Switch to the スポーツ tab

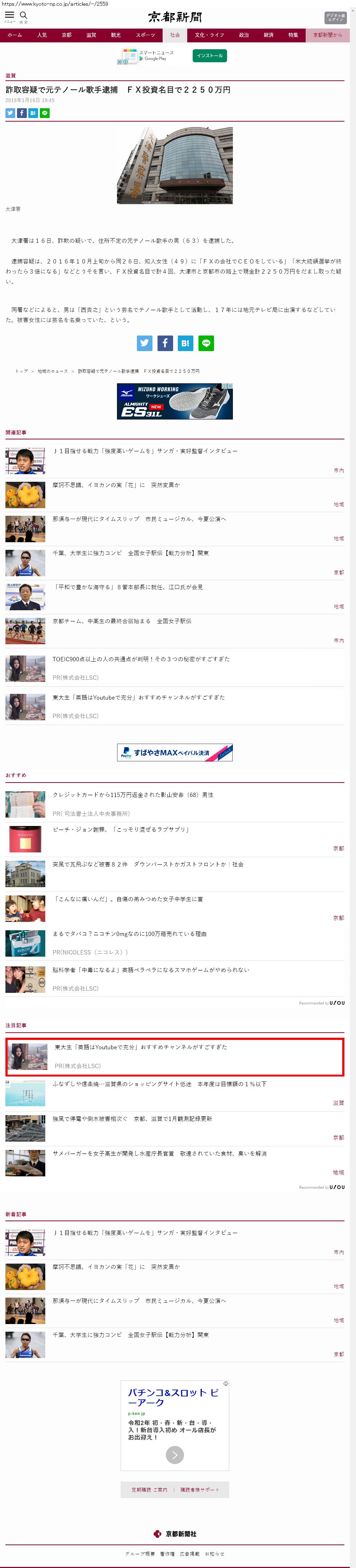pyautogui.click(x=146, y=35)
